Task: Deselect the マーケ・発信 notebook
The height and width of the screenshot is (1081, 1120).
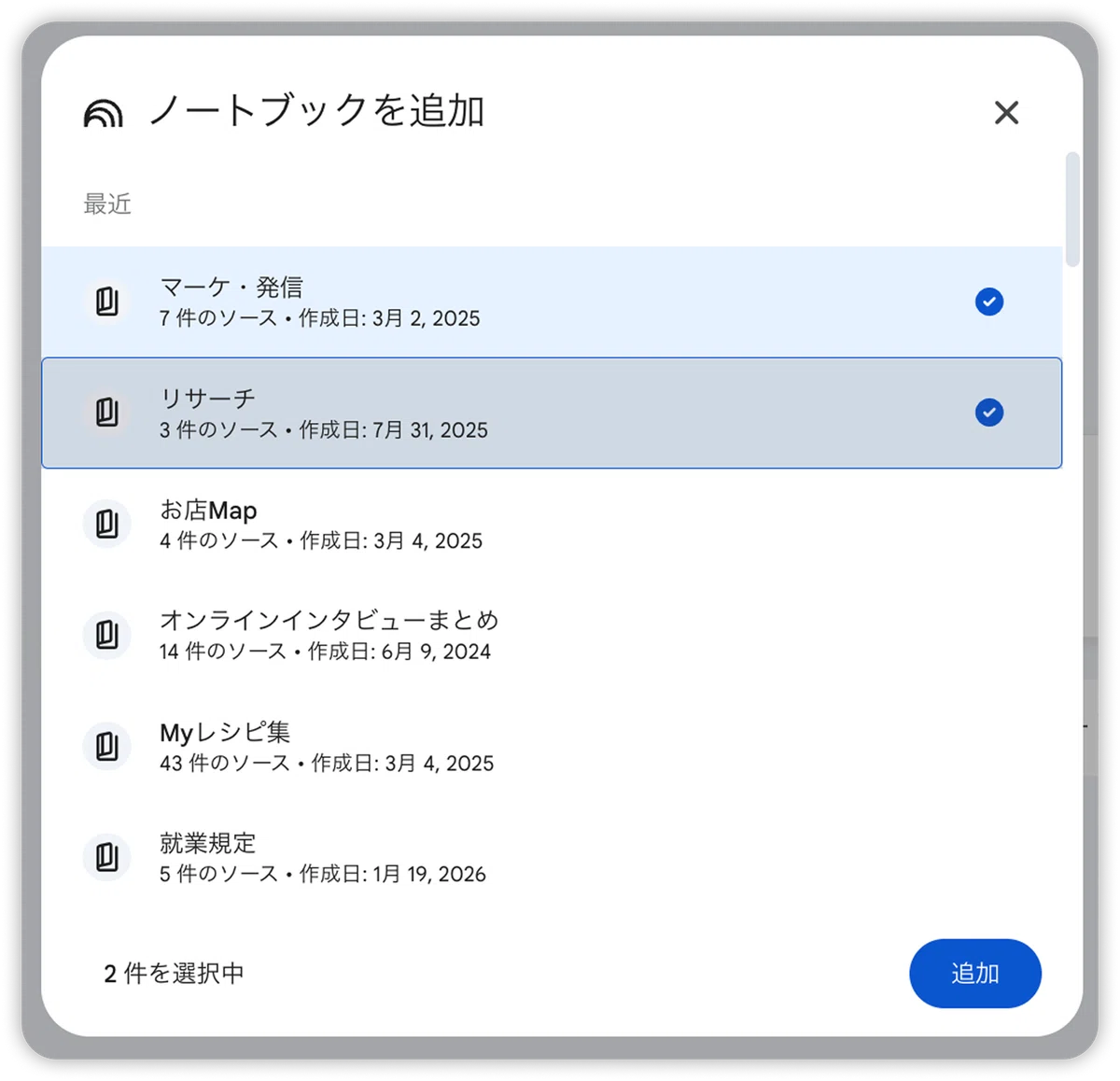Action: pos(552,302)
